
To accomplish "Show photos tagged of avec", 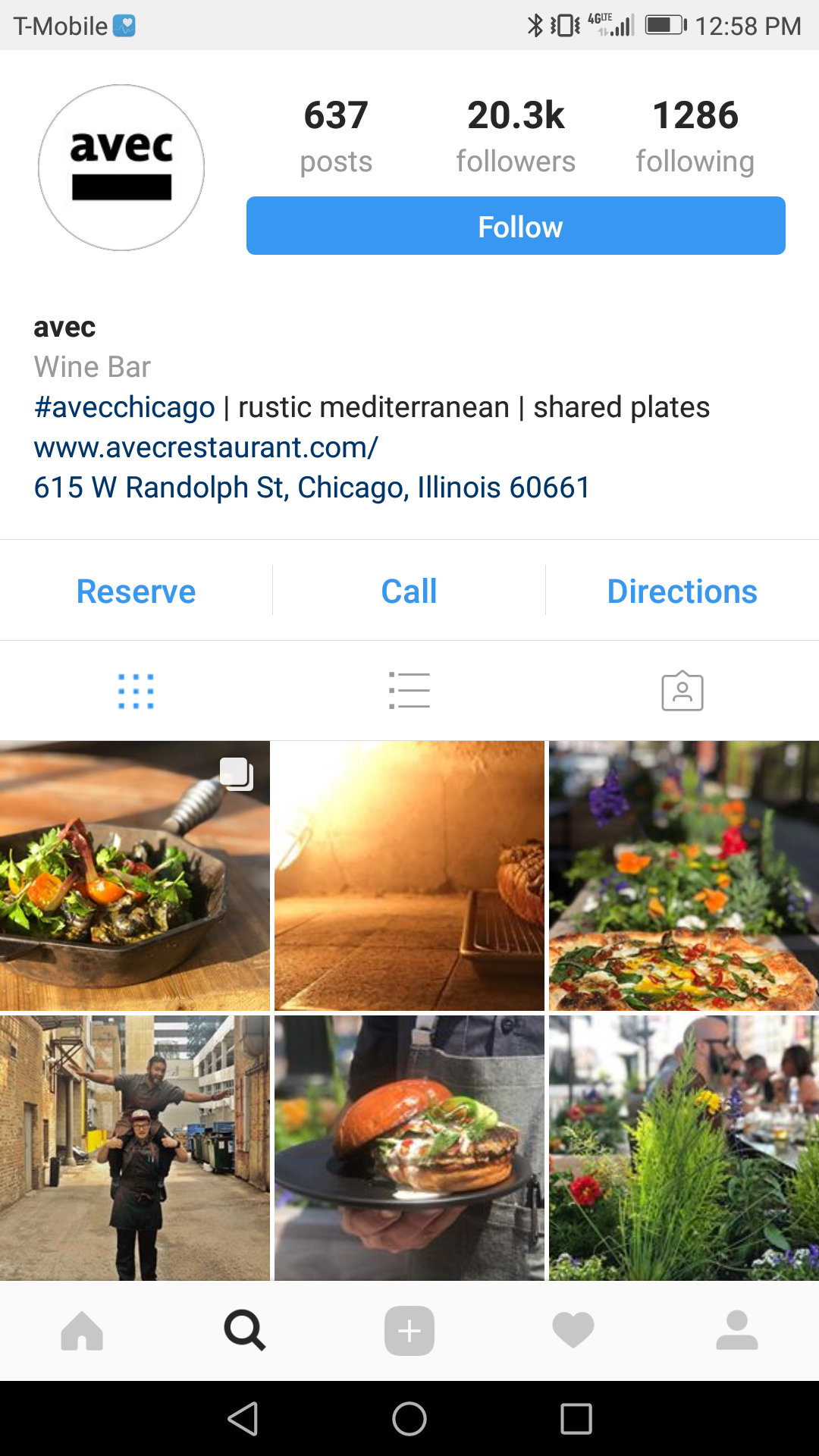I will (682, 691).
